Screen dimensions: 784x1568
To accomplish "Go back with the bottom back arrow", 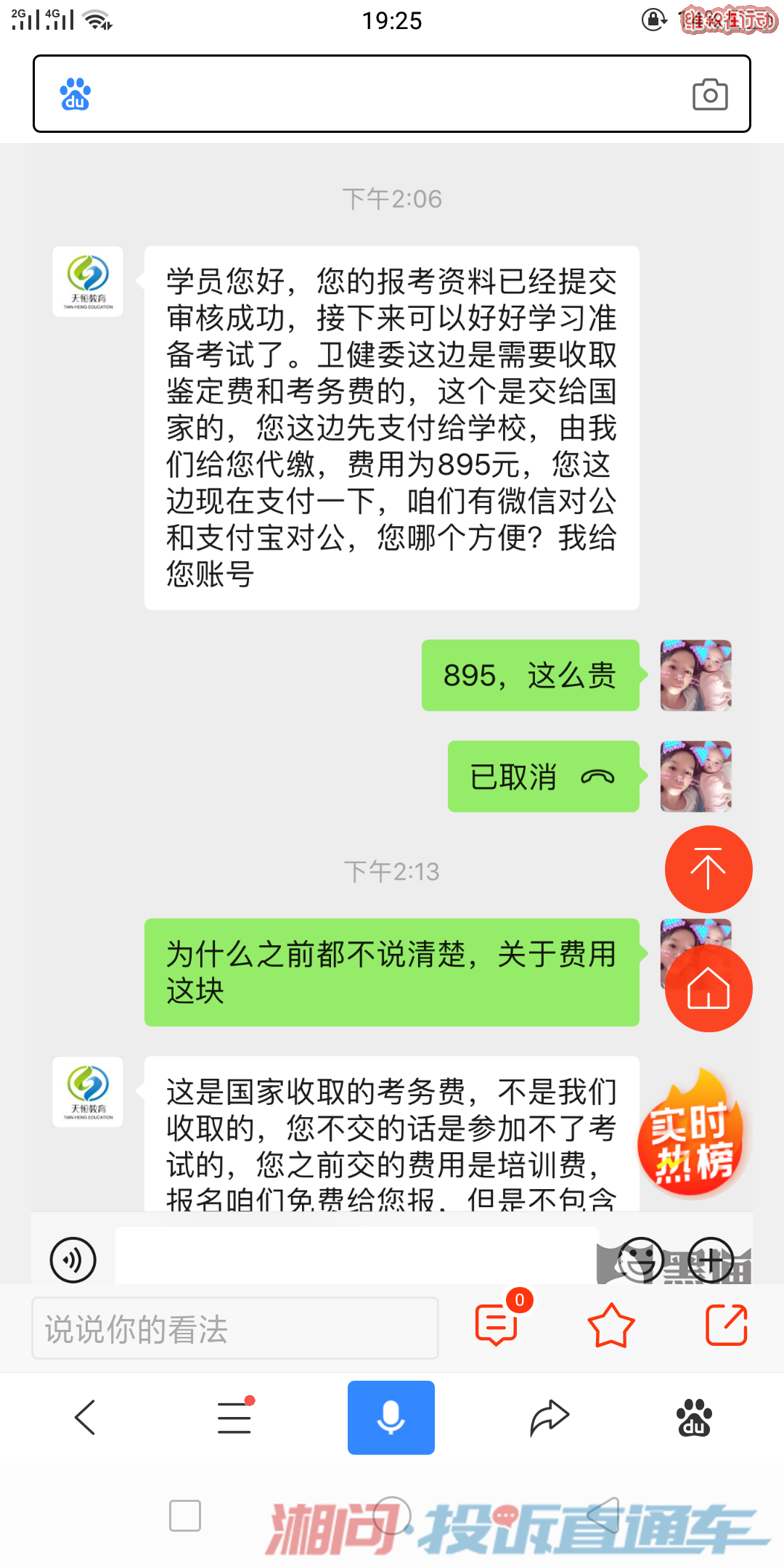I will 86,1417.
